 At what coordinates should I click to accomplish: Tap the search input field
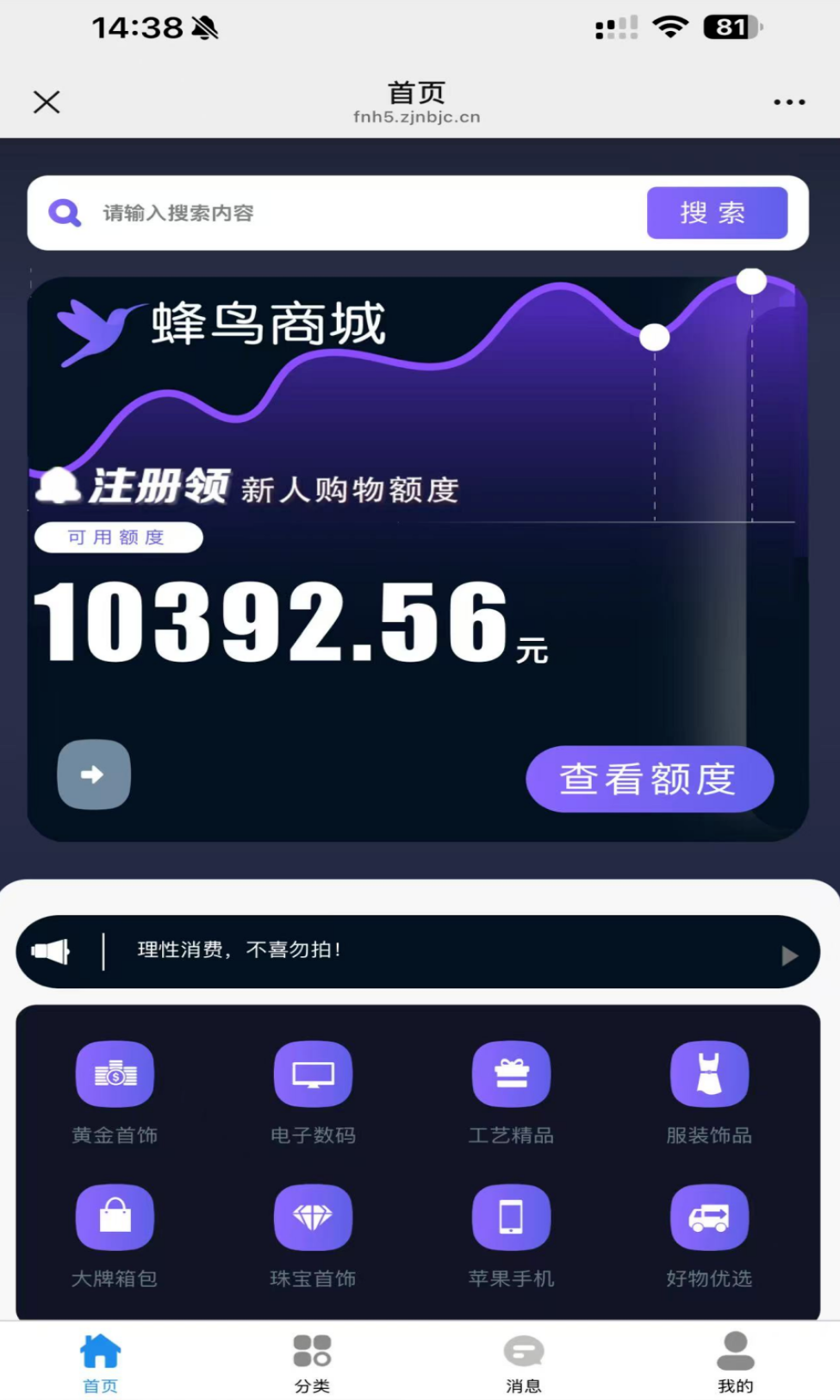click(362, 213)
